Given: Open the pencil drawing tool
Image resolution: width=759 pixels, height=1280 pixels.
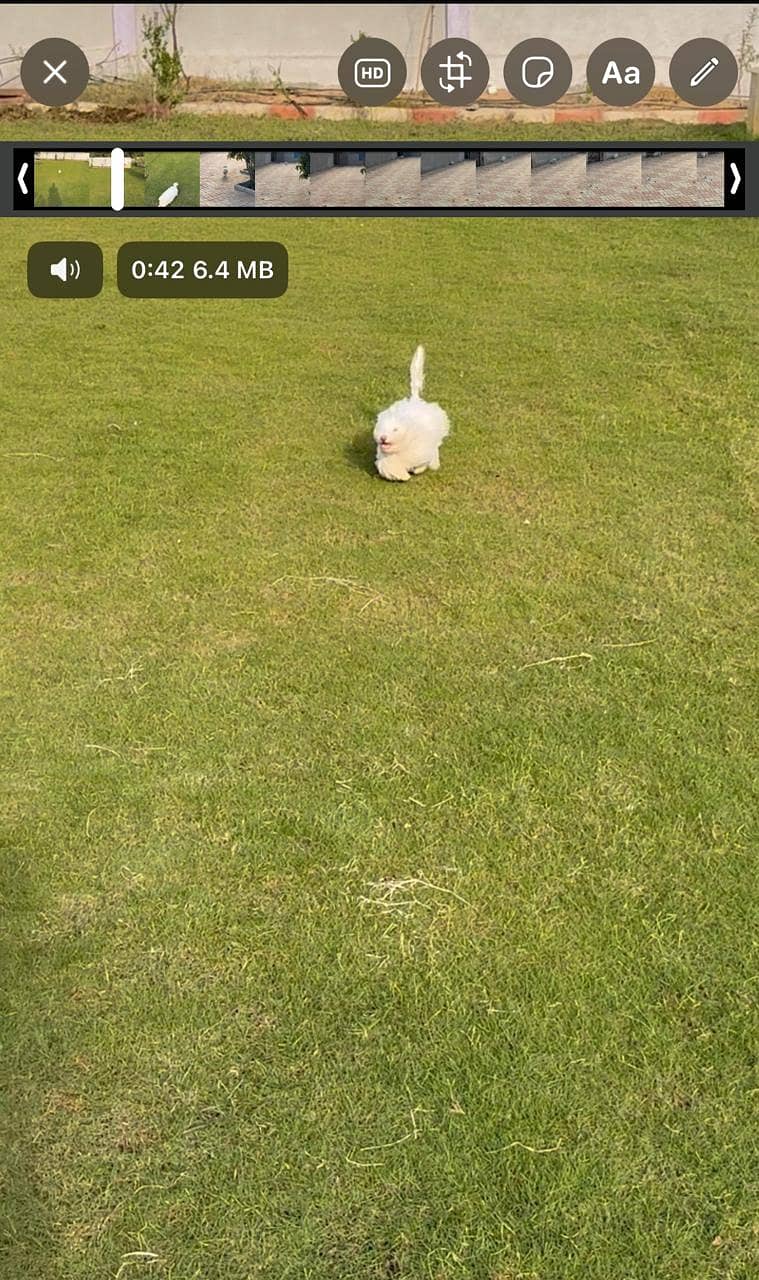Looking at the screenshot, I should 704,72.
